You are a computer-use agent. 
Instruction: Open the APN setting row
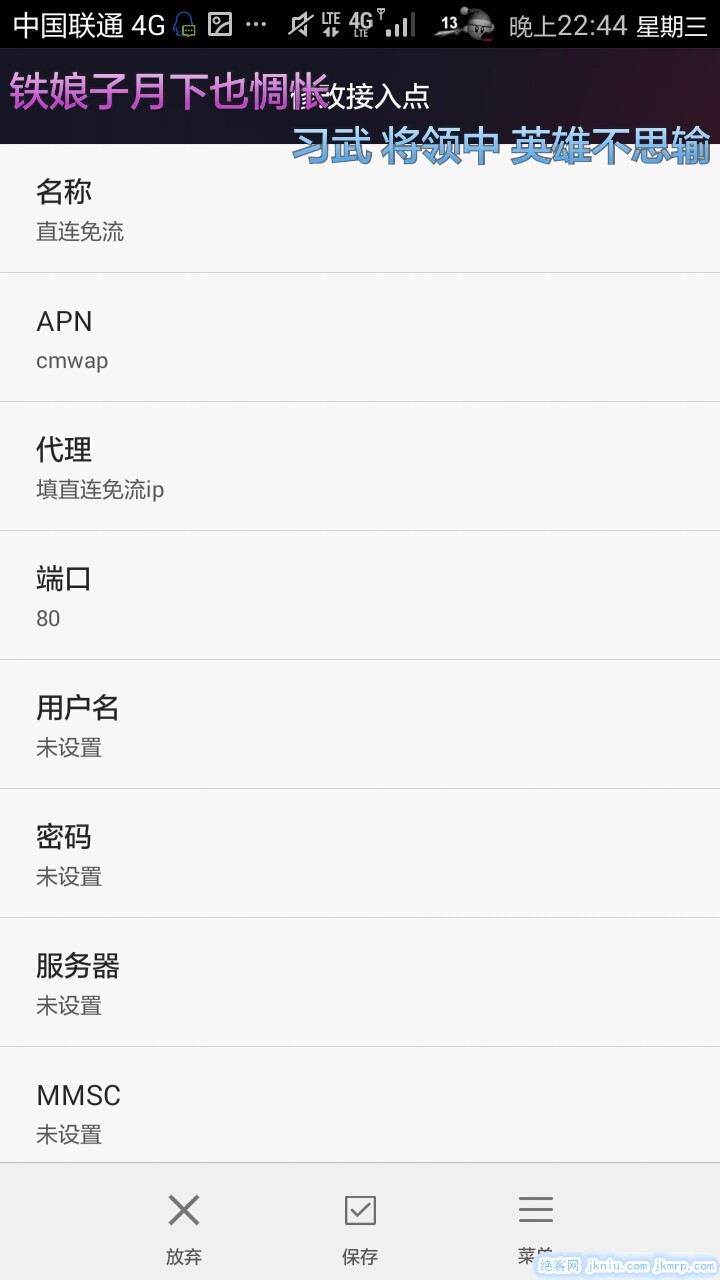pos(360,338)
